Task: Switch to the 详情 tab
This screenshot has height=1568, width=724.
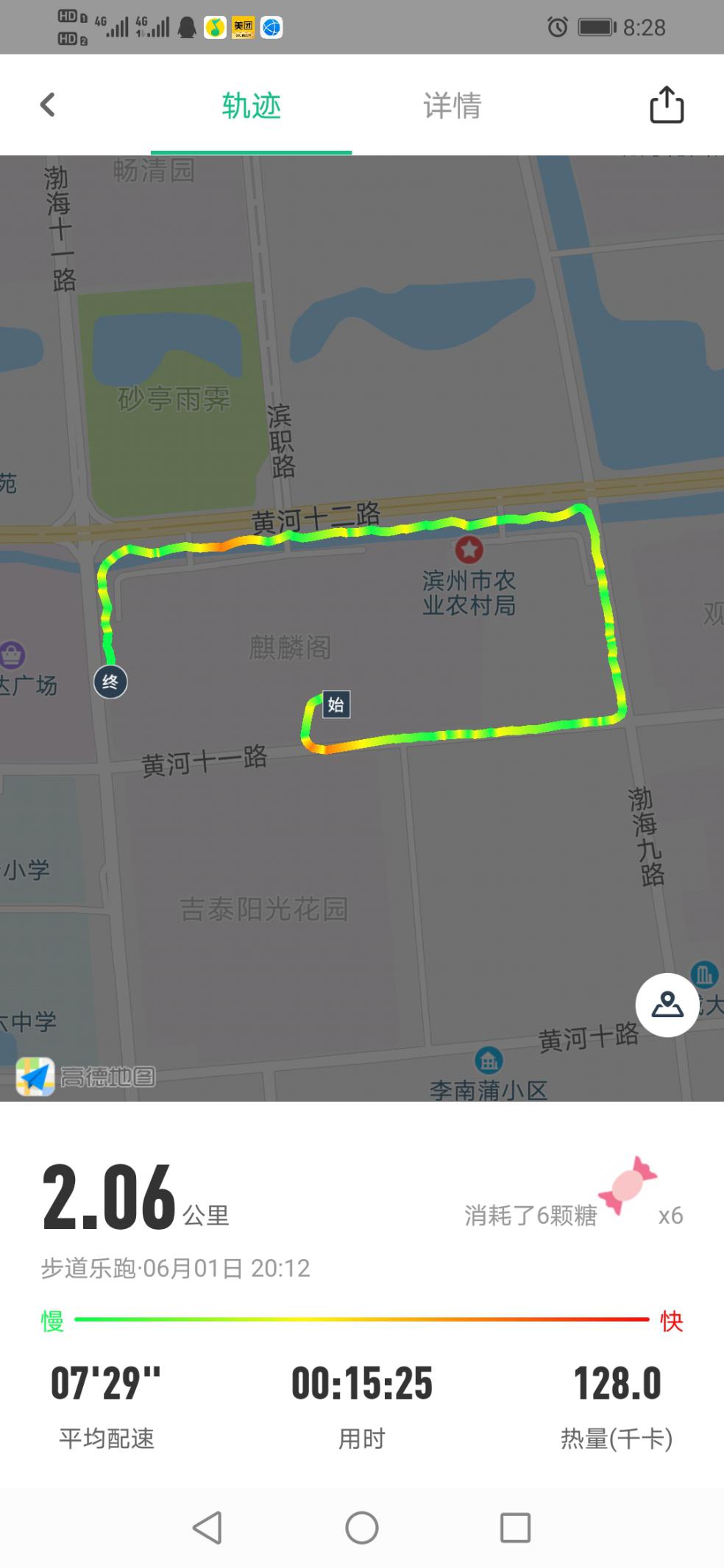Action: point(452,106)
